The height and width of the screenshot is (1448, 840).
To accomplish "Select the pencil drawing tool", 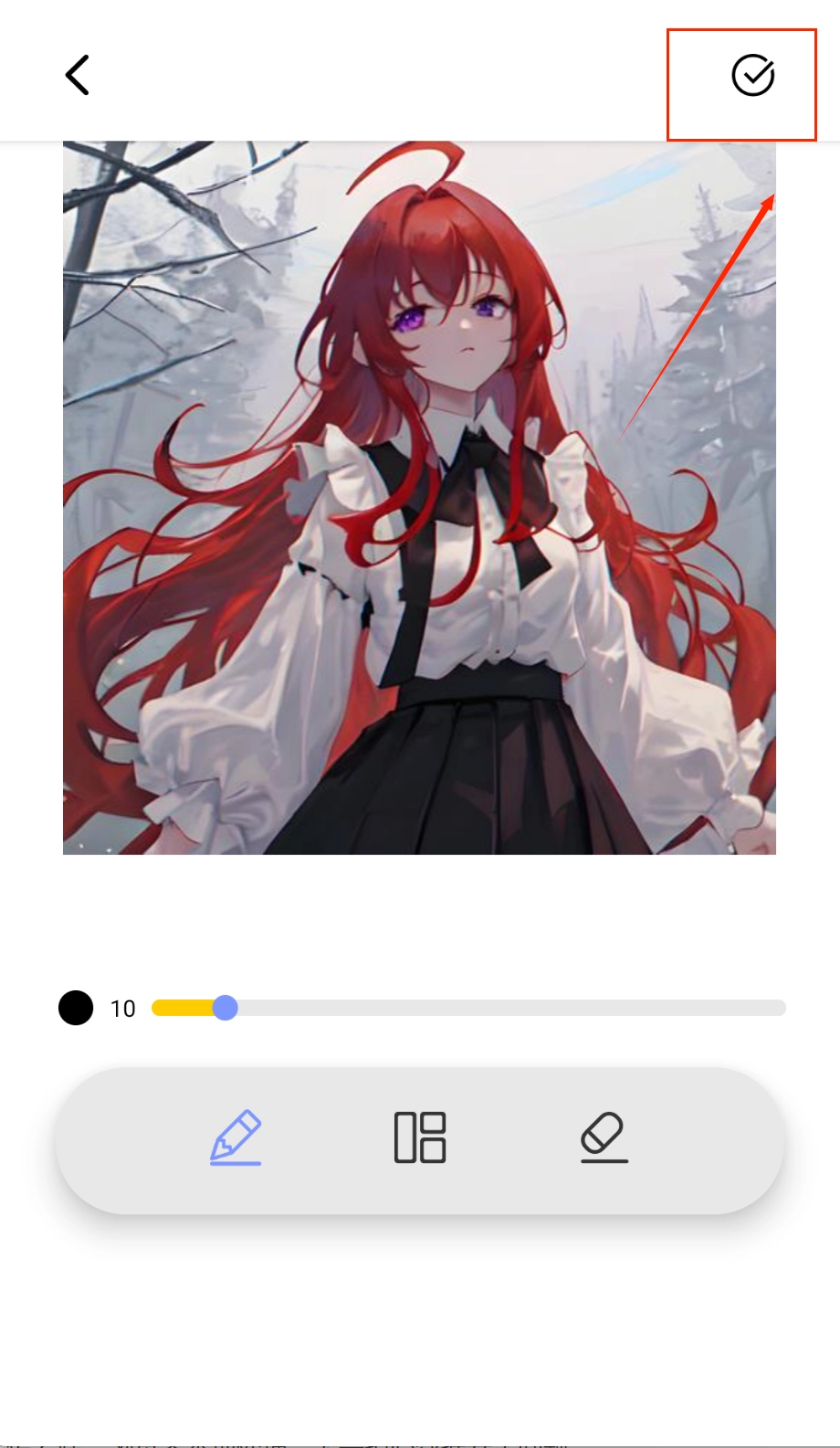I will tap(236, 1137).
